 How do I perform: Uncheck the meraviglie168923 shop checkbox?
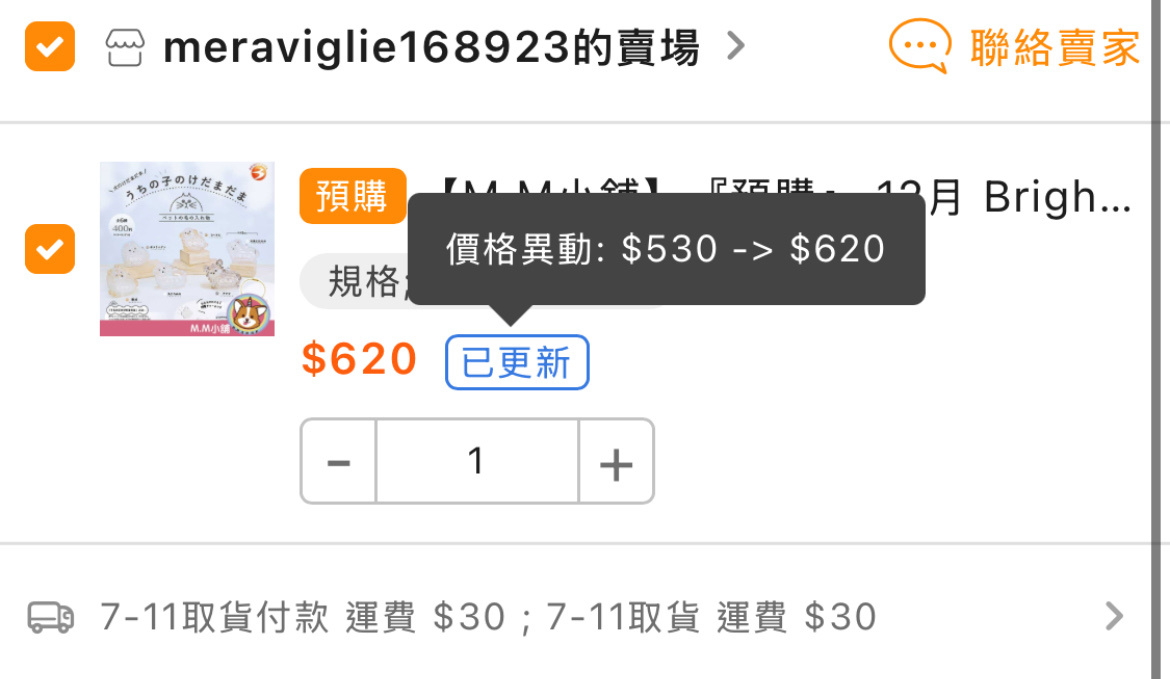click(49, 46)
